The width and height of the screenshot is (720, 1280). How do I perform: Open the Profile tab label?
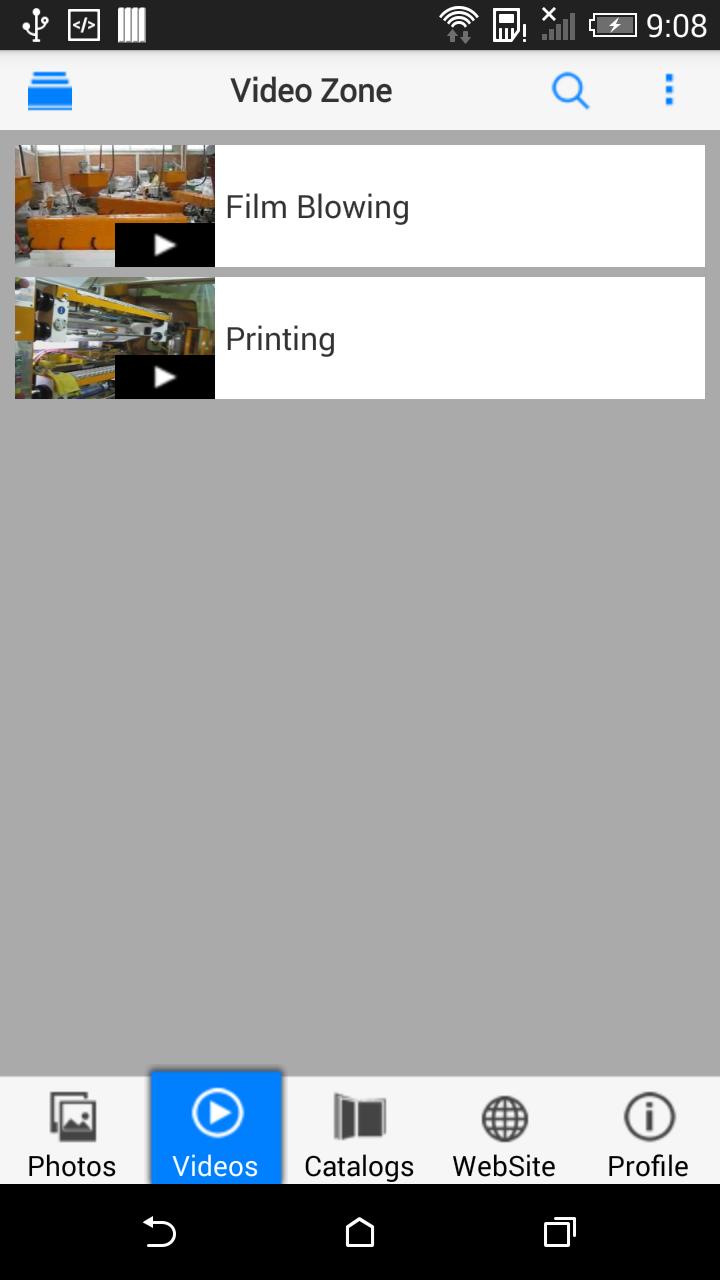(x=647, y=1165)
